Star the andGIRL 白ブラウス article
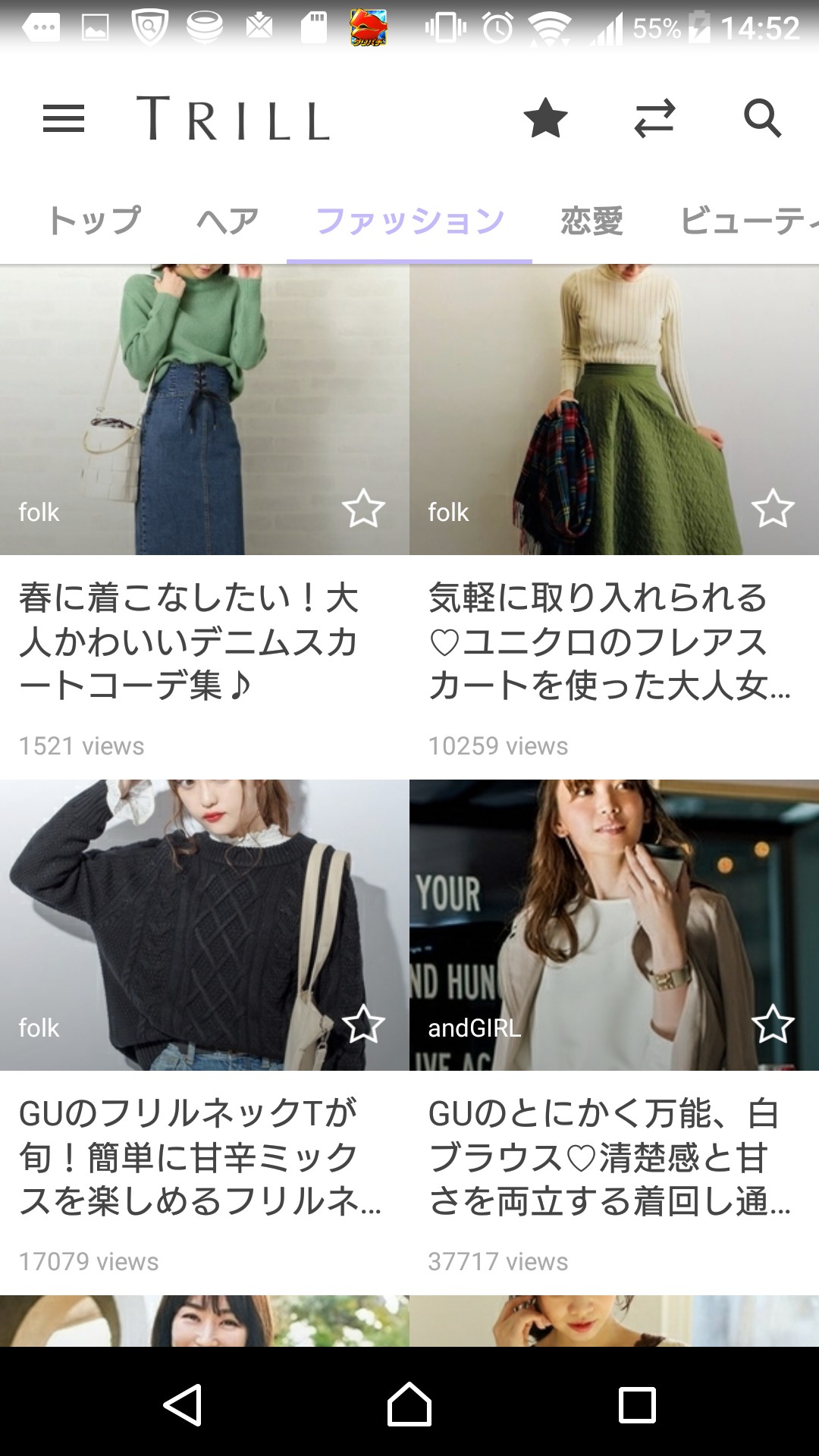The image size is (819, 1456). pyautogui.click(x=773, y=1024)
